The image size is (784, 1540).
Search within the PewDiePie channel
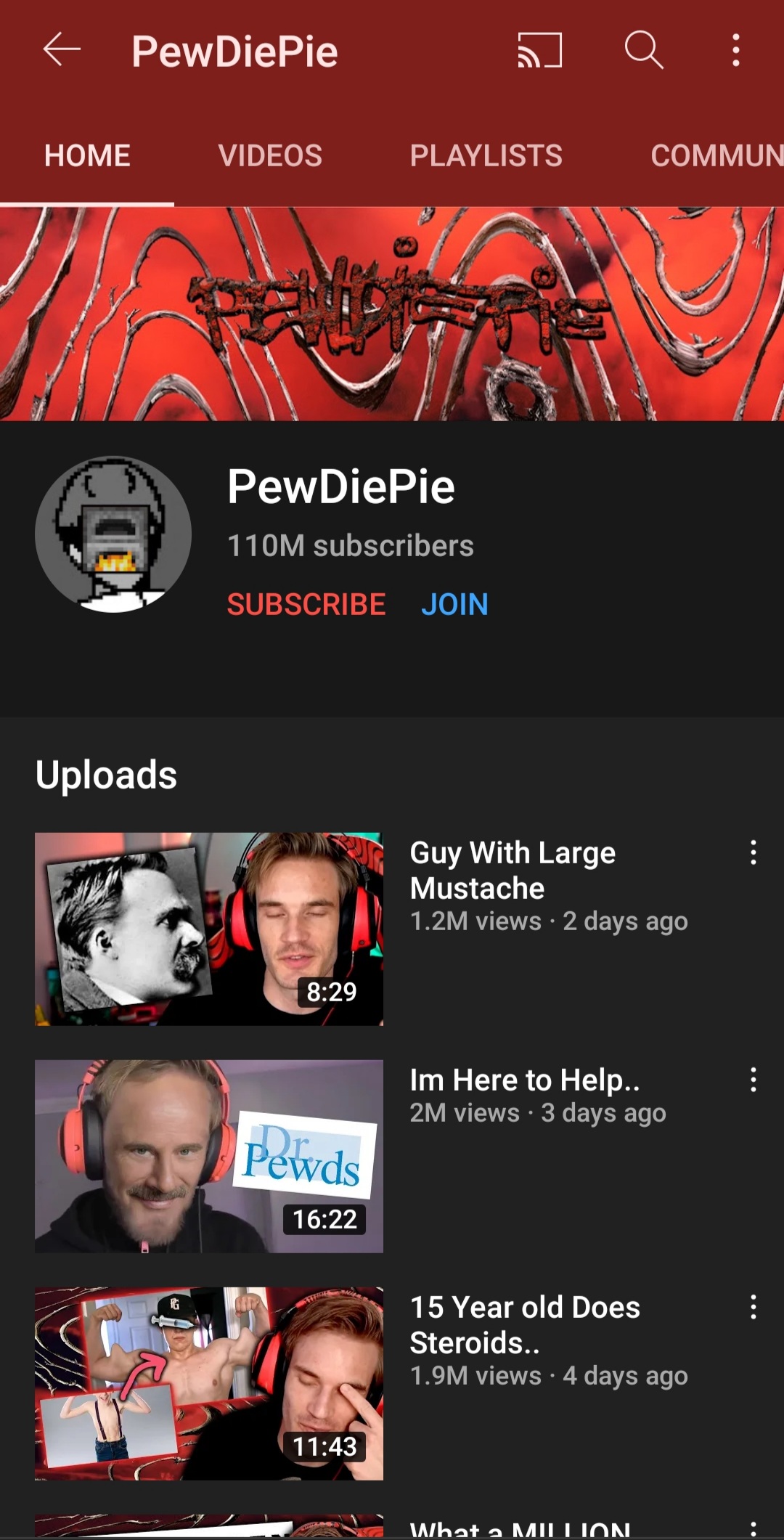tap(644, 50)
